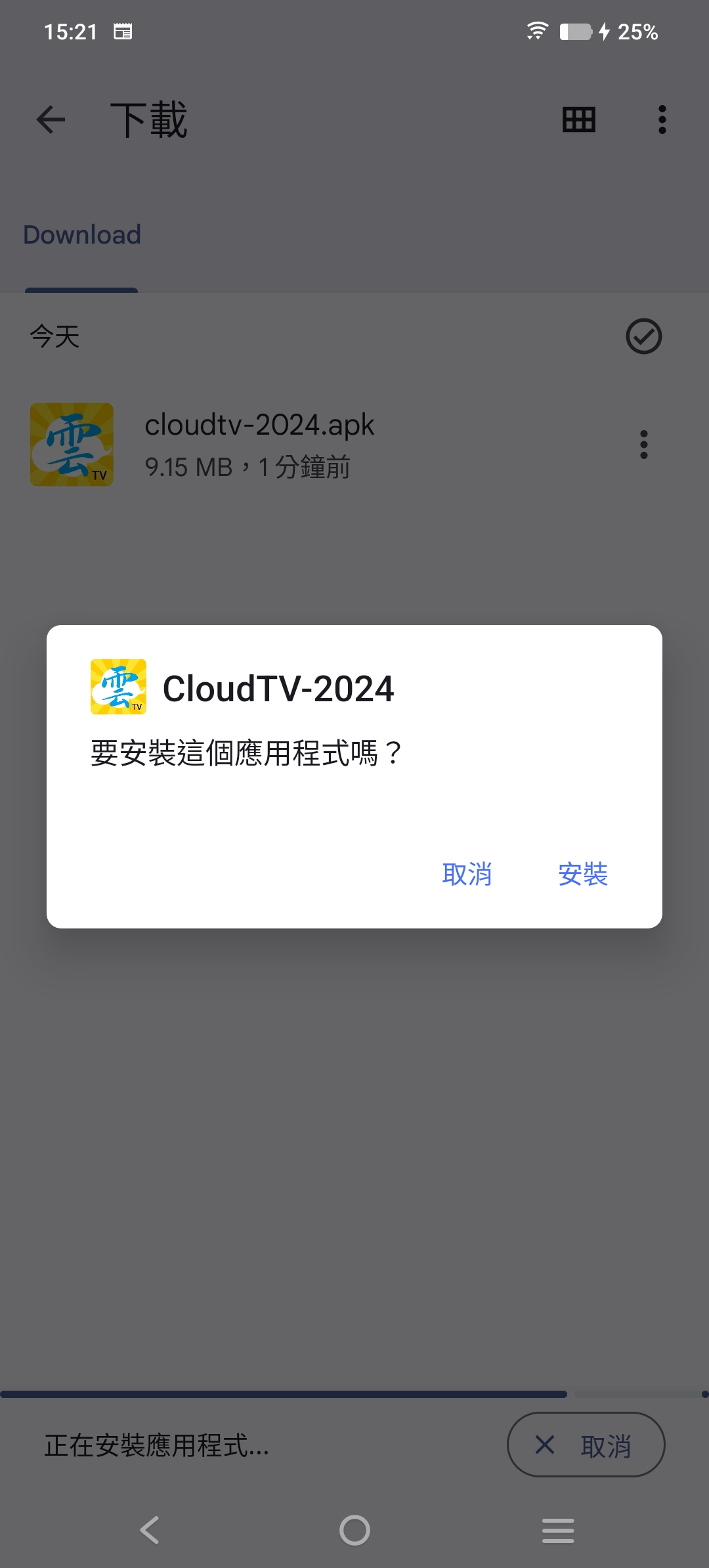Switch to grid view layout
The width and height of the screenshot is (709, 1568).
(579, 120)
